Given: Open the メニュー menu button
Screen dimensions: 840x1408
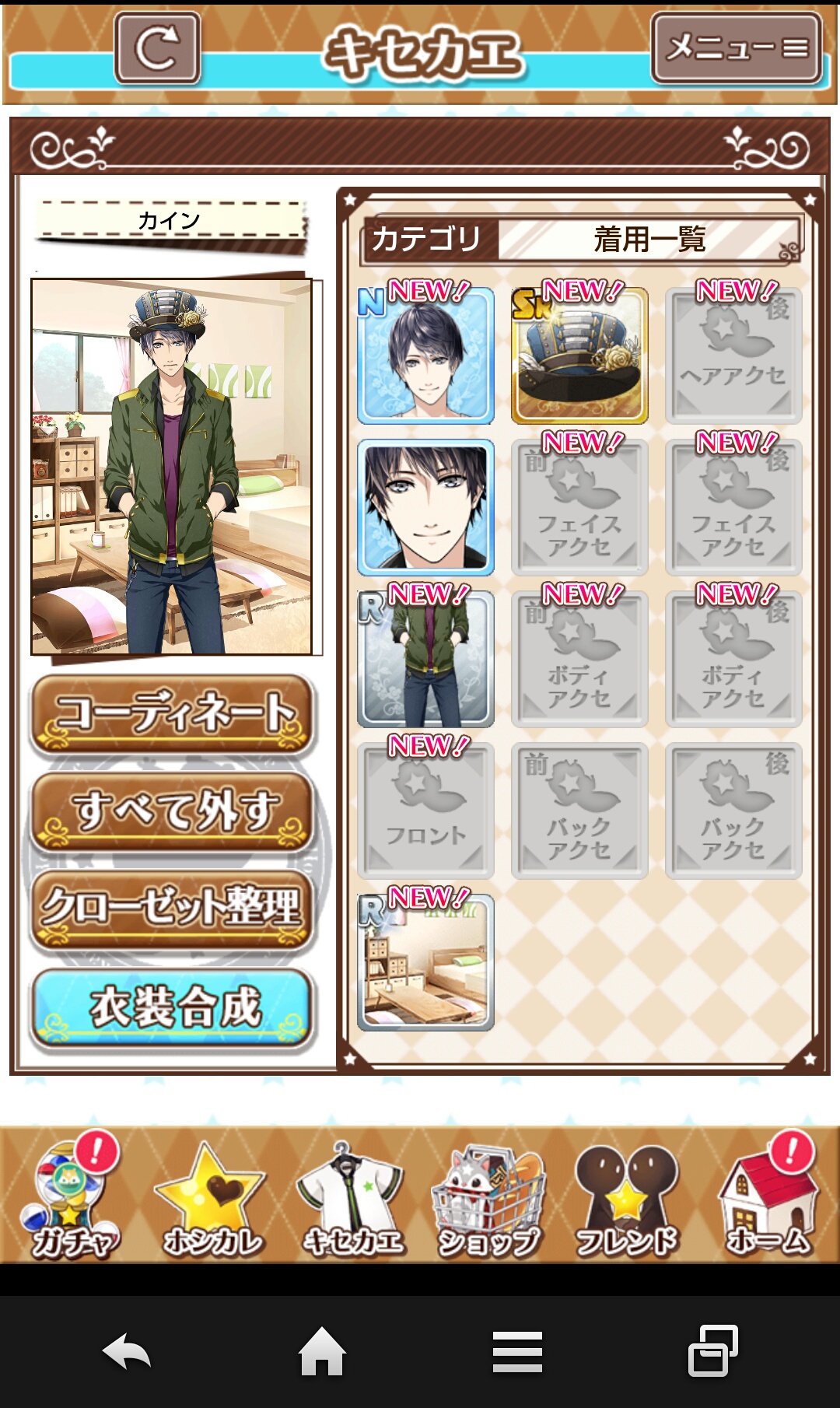Looking at the screenshot, I should click(736, 48).
